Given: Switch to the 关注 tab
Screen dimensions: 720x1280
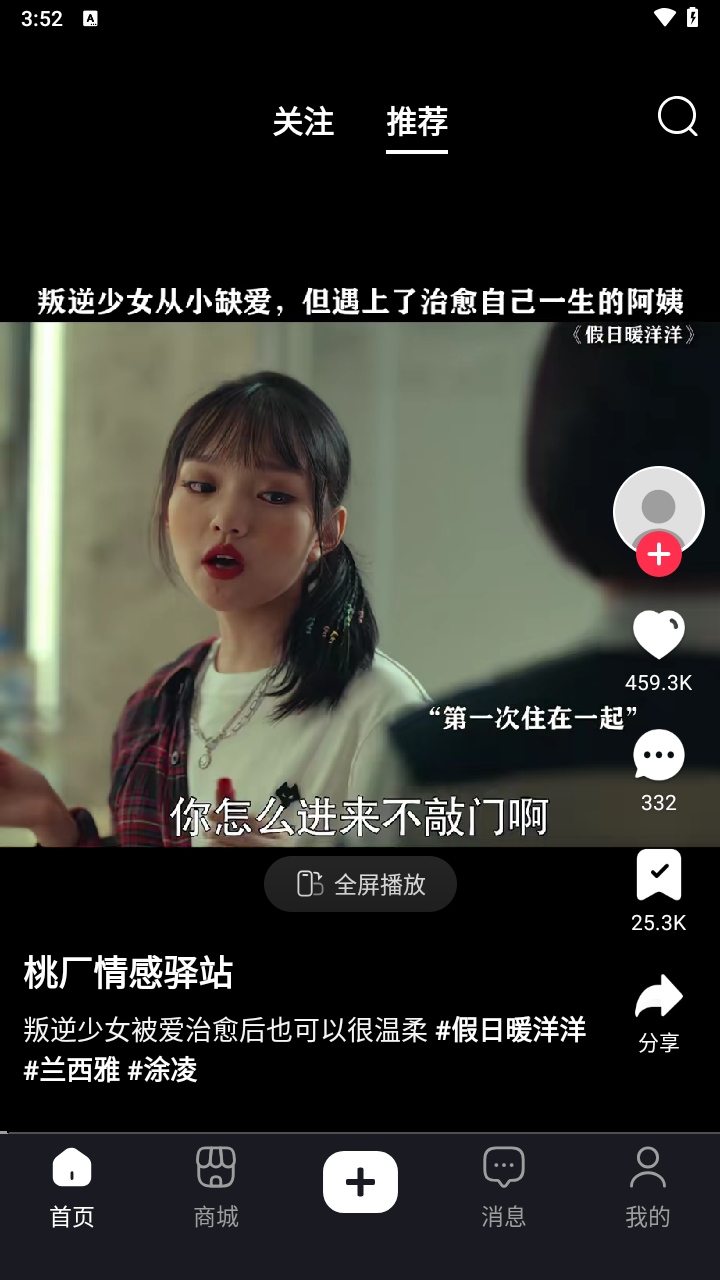Looking at the screenshot, I should [303, 122].
